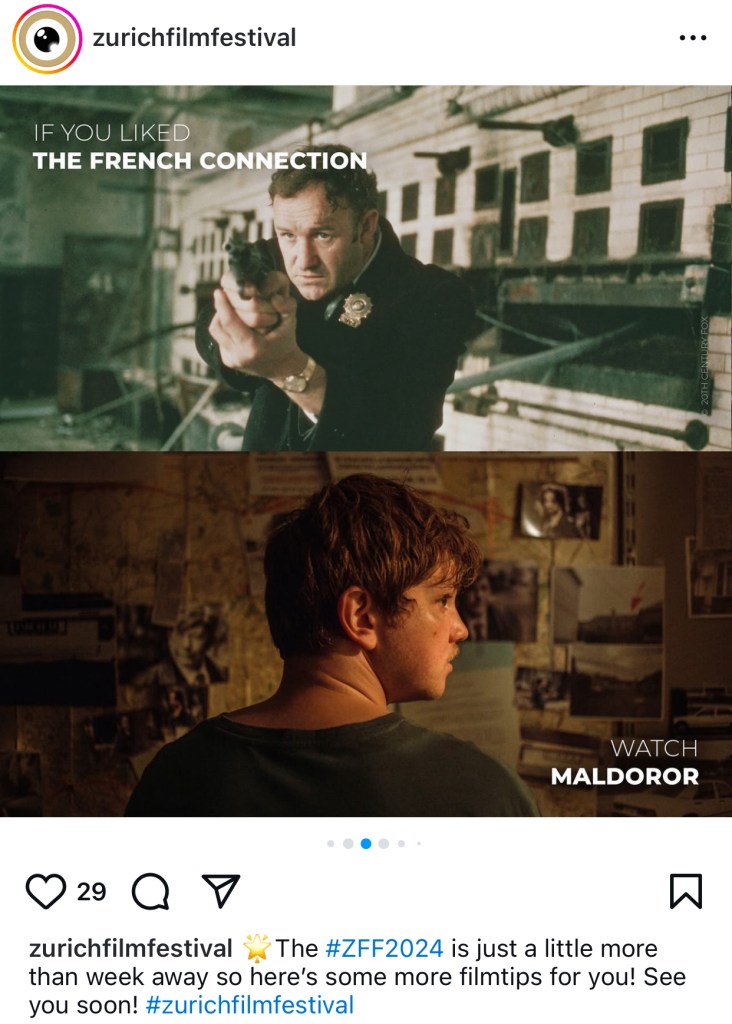Tap the zurichfilmfestival name in the caption

pos(130,948)
